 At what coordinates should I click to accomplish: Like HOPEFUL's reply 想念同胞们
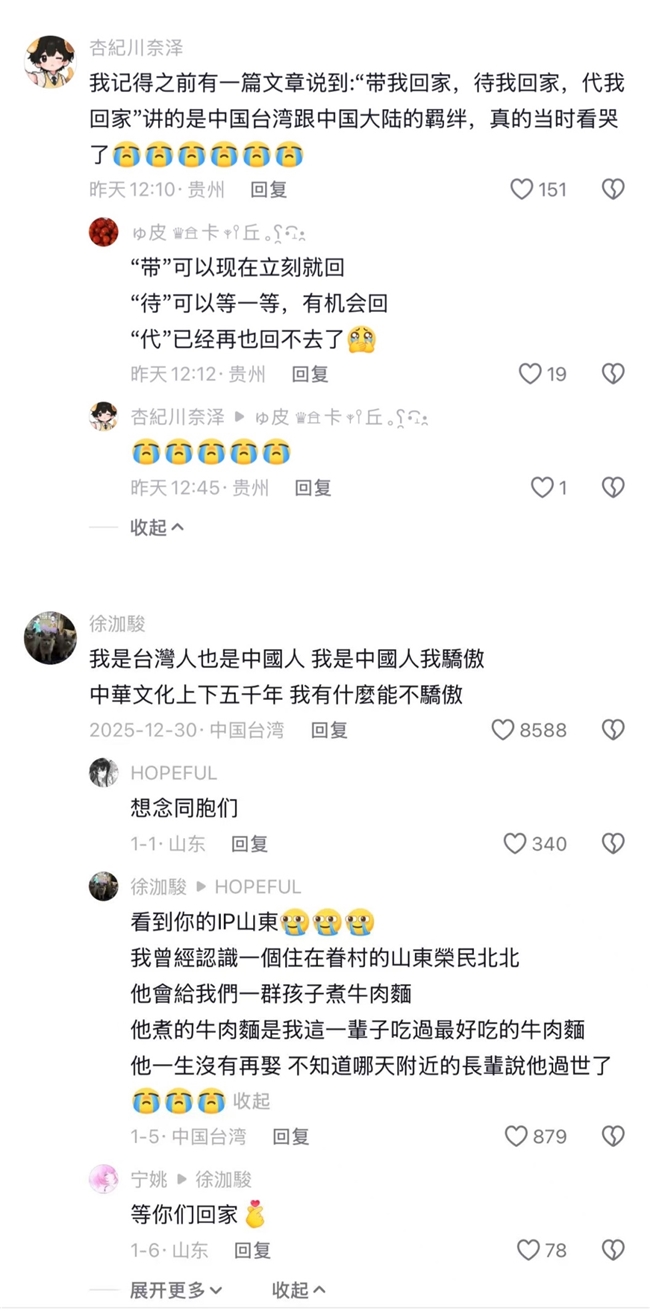(x=515, y=844)
